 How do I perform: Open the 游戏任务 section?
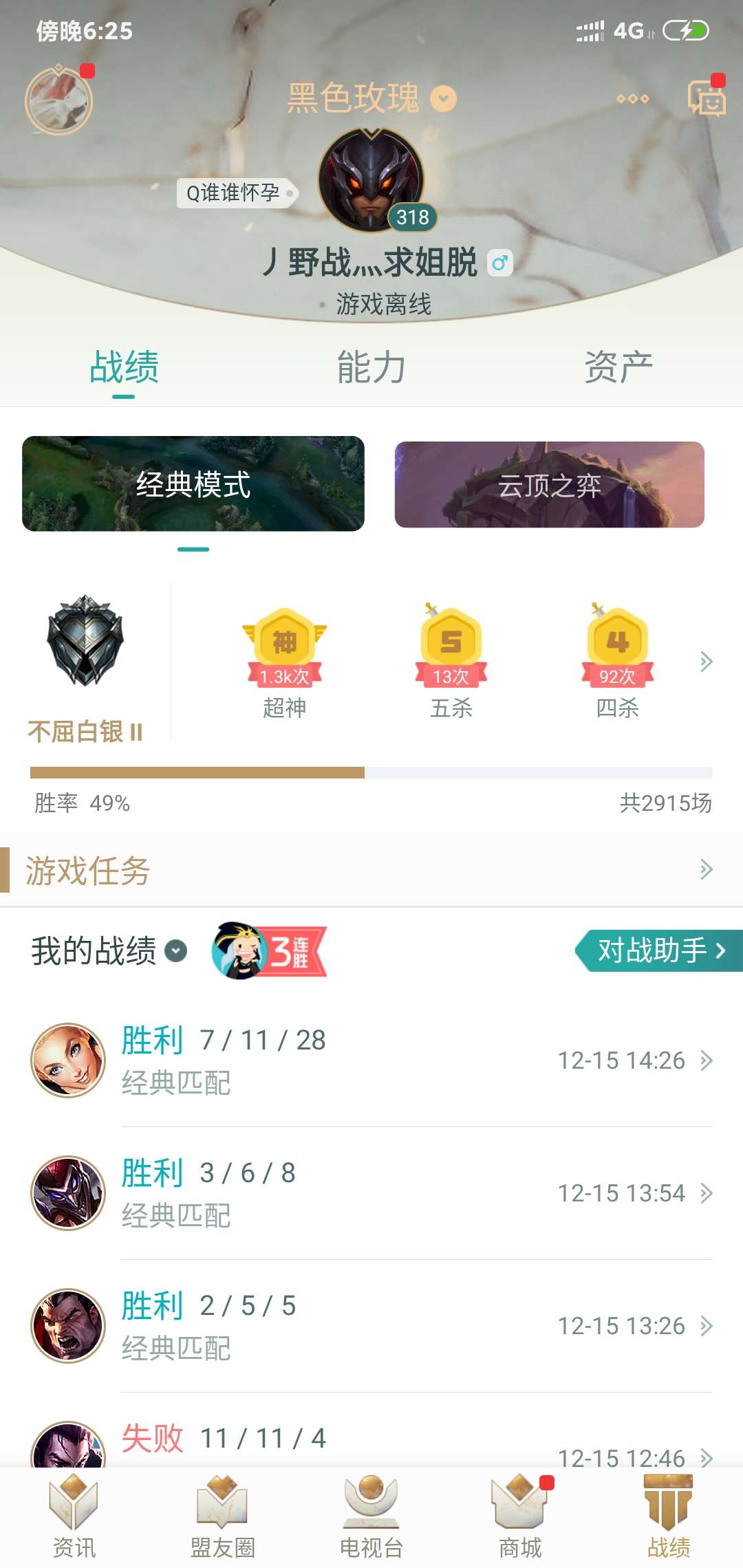coord(371,870)
